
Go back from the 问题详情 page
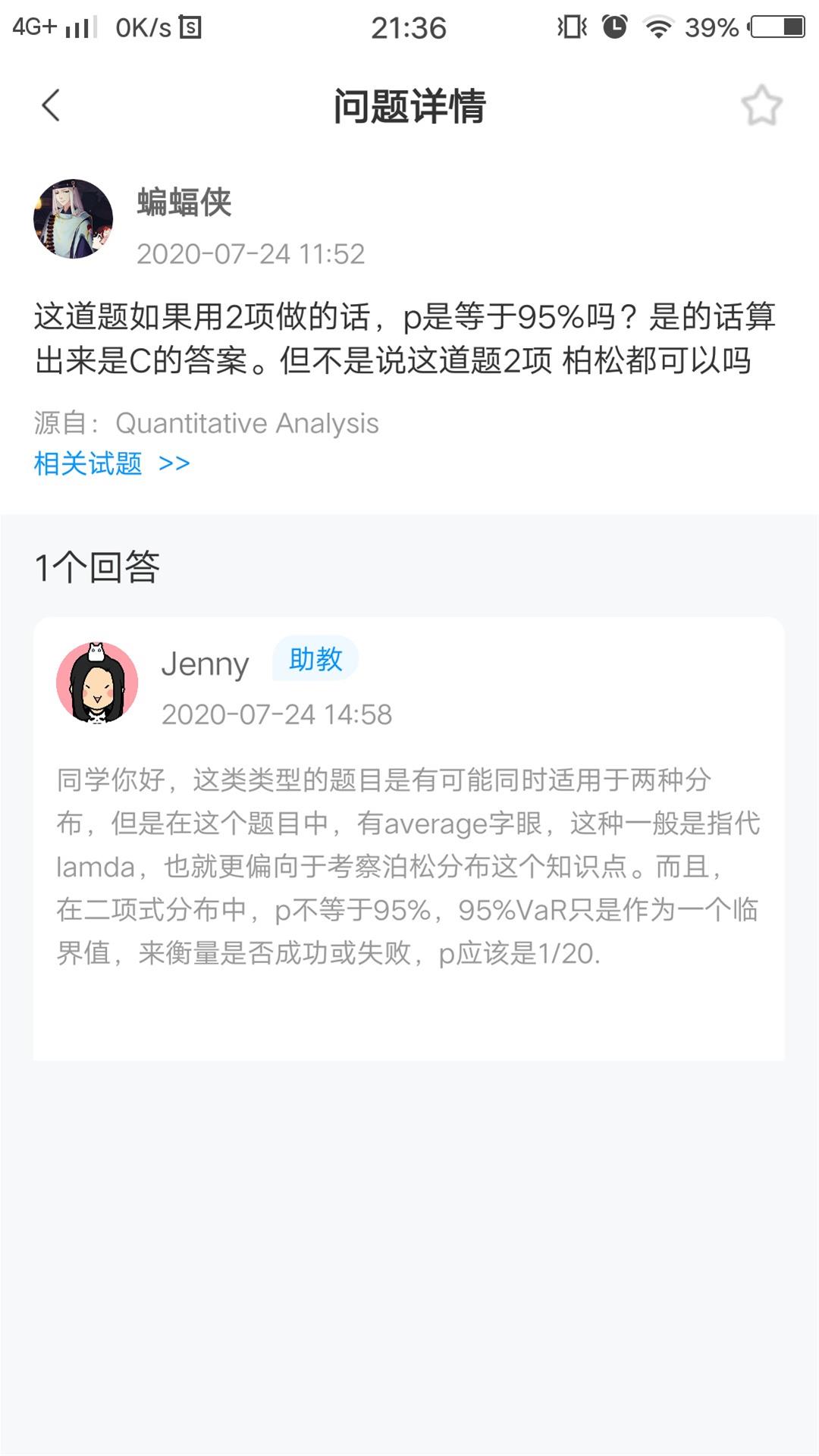click(51, 105)
